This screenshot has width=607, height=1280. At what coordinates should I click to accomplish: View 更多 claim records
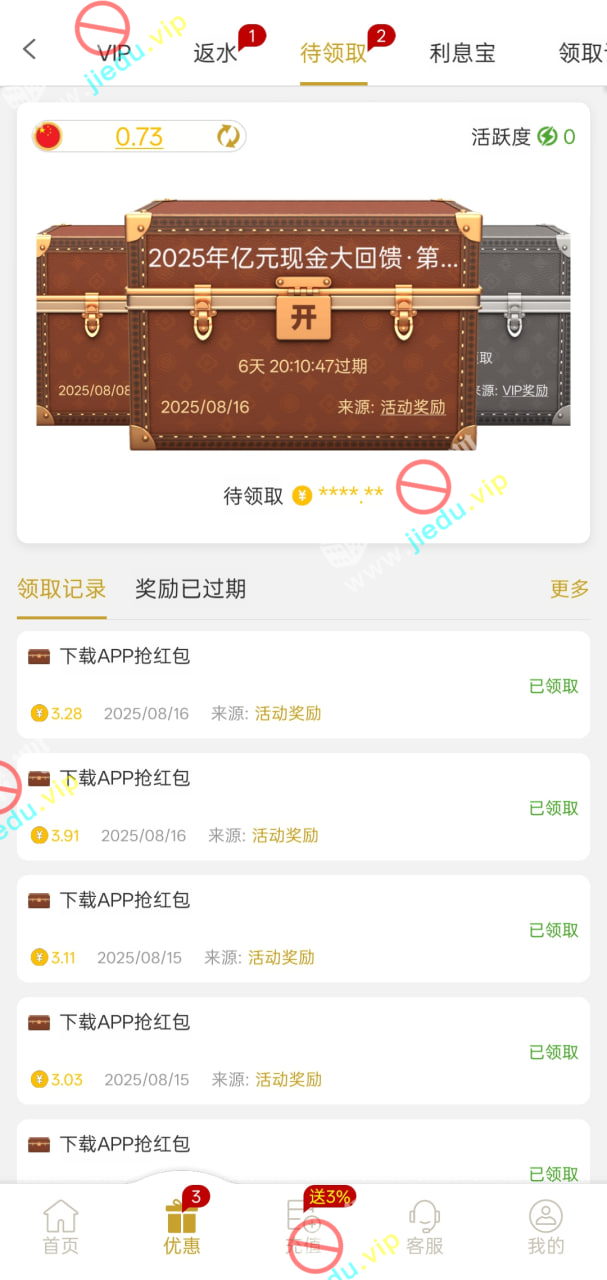(569, 589)
